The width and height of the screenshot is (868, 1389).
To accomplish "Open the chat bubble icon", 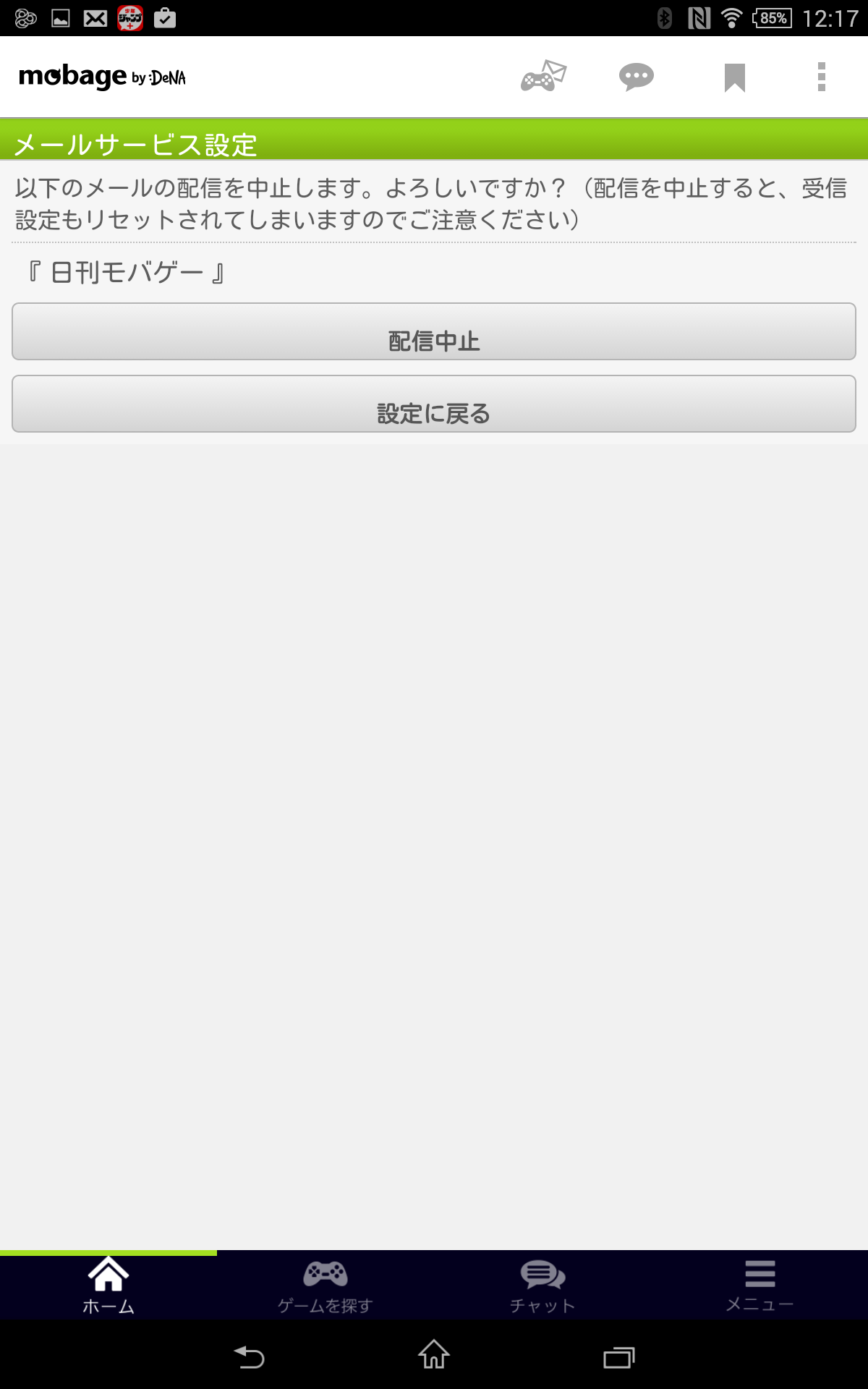I will (x=637, y=77).
